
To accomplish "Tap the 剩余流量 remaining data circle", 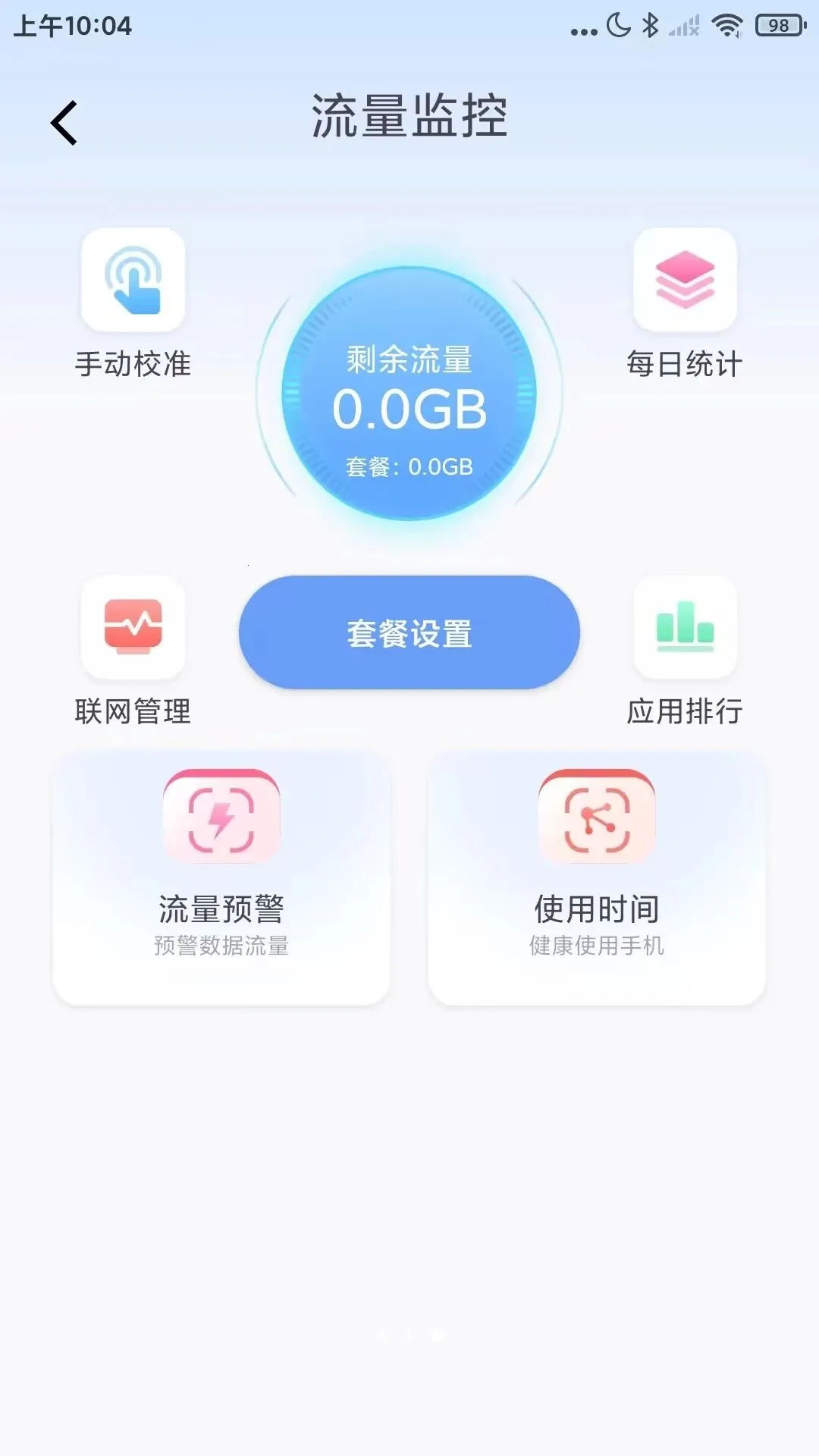I will click(x=409, y=398).
